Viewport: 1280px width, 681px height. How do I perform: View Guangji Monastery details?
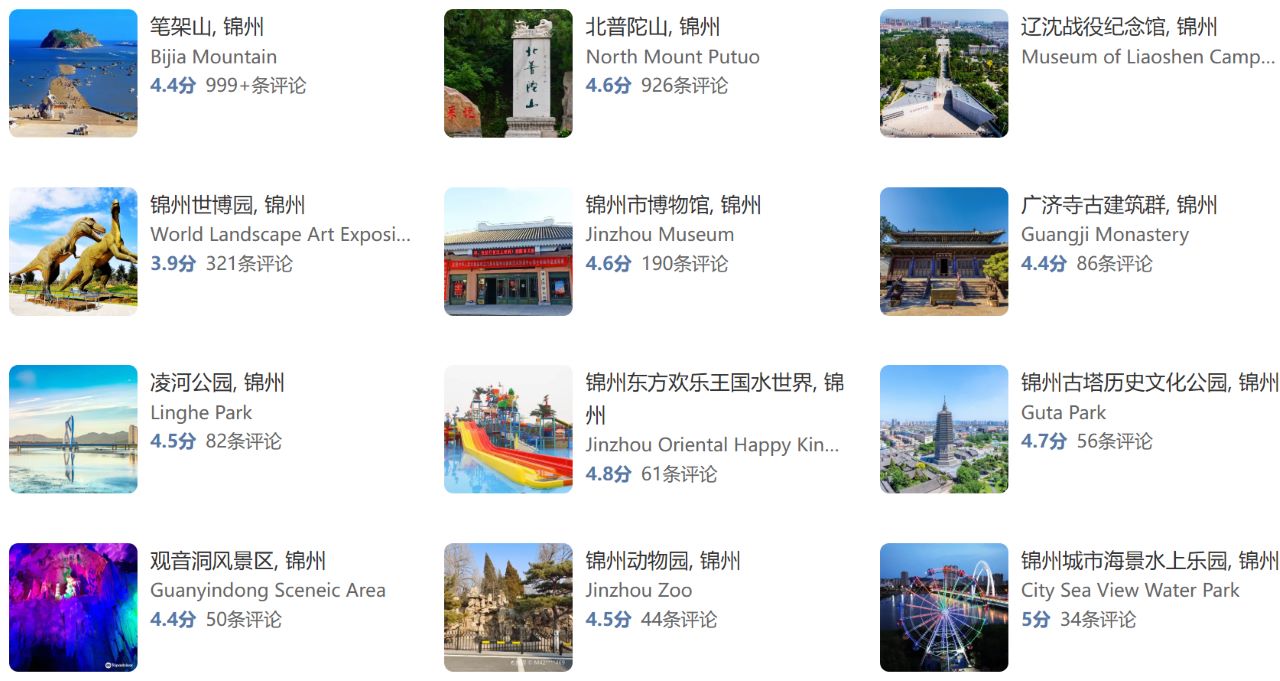pos(1118,206)
